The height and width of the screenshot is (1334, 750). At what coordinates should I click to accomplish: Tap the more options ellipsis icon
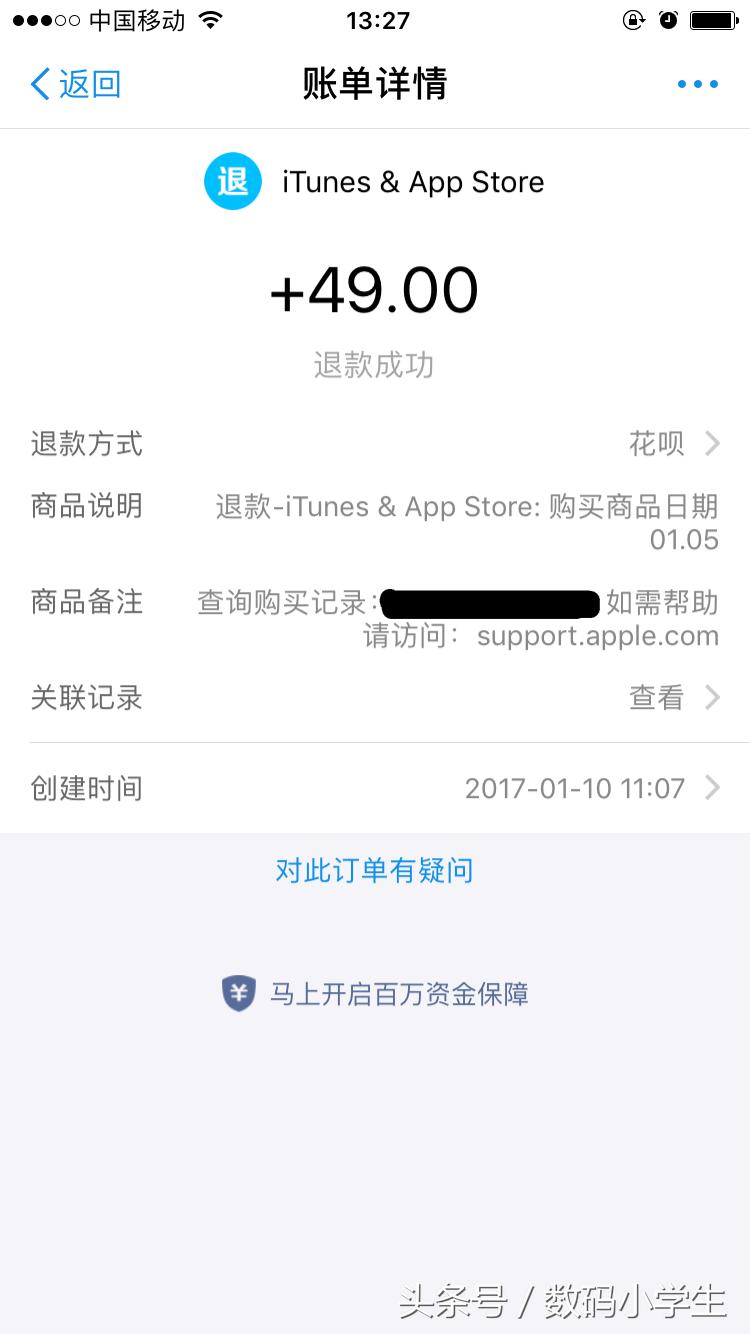[697, 84]
